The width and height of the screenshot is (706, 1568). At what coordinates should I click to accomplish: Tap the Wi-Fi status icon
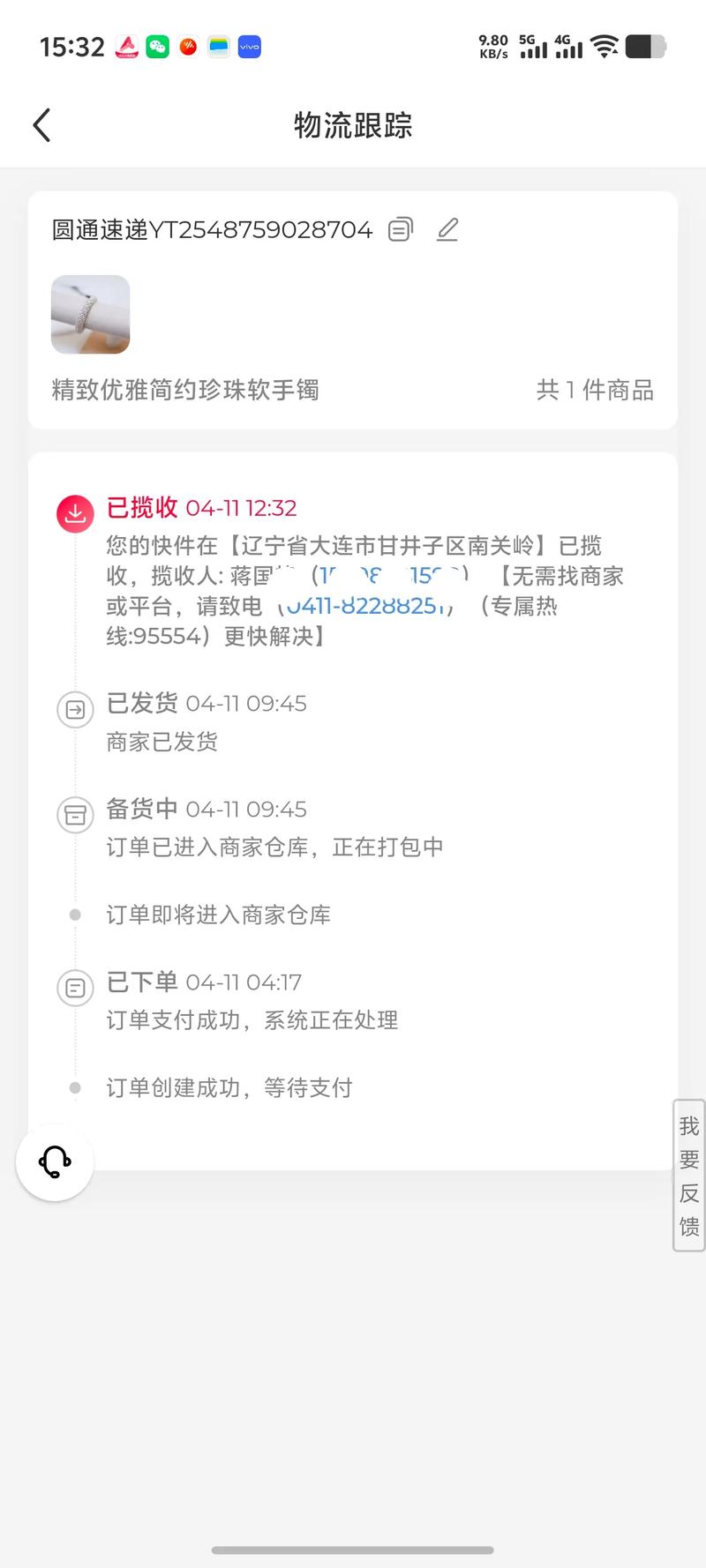604,46
